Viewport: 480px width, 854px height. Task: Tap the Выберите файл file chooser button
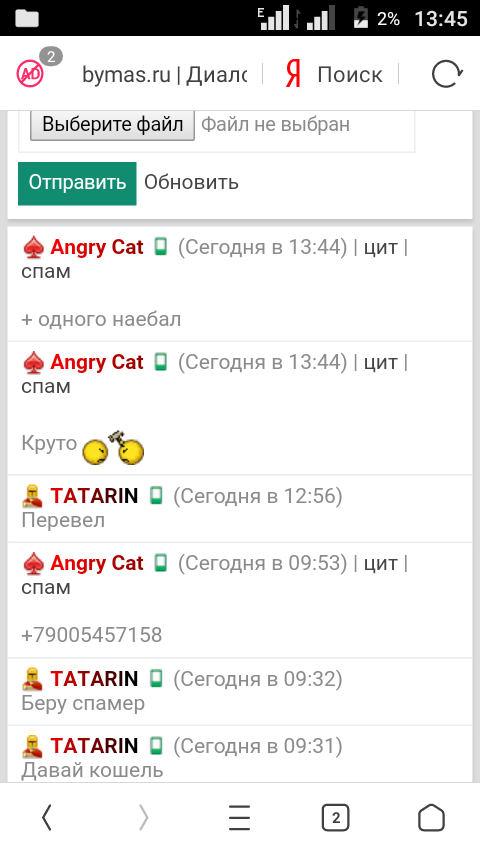(x=112, y=125)
